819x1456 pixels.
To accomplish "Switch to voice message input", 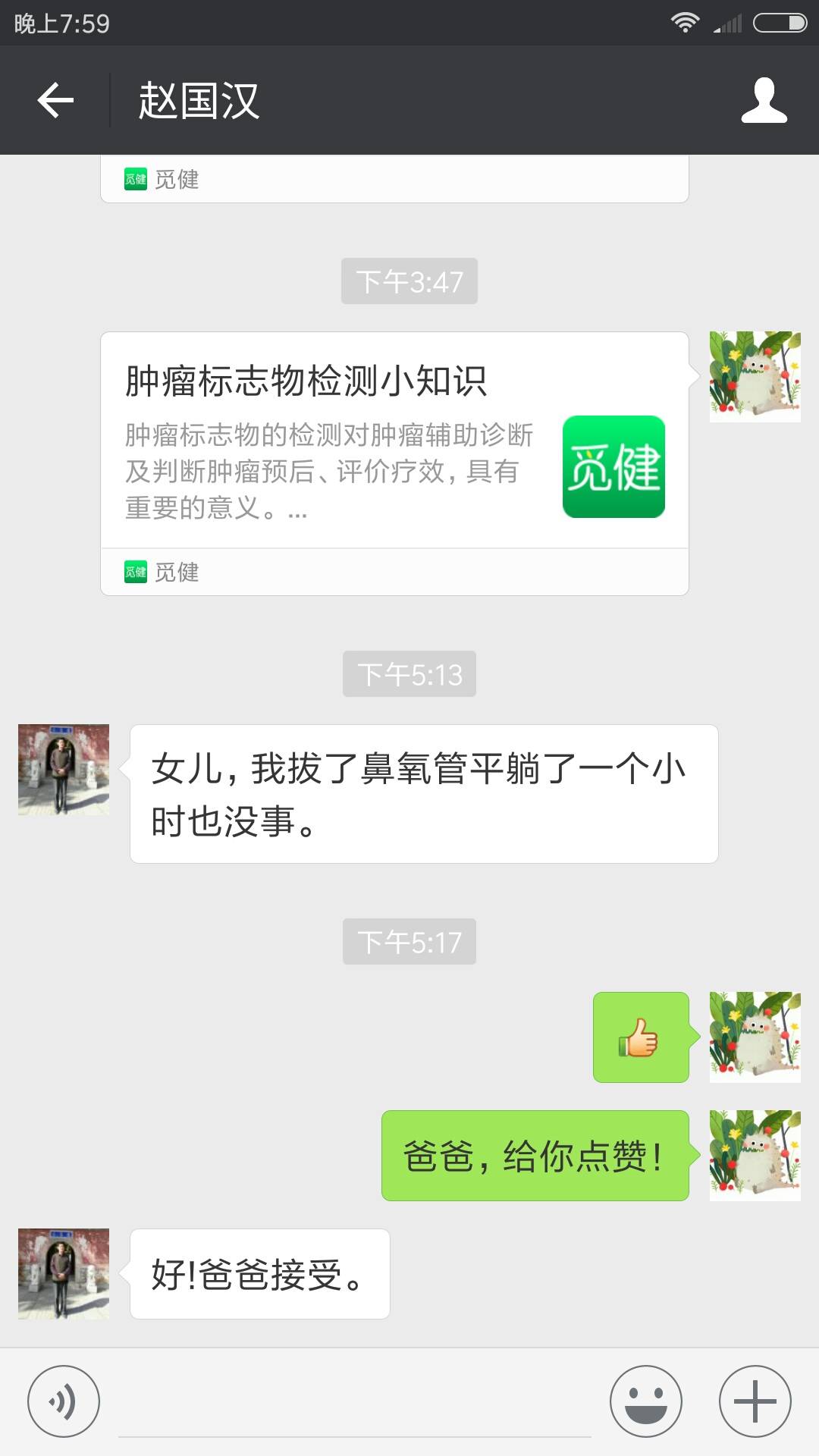I will click(64, 1401).
